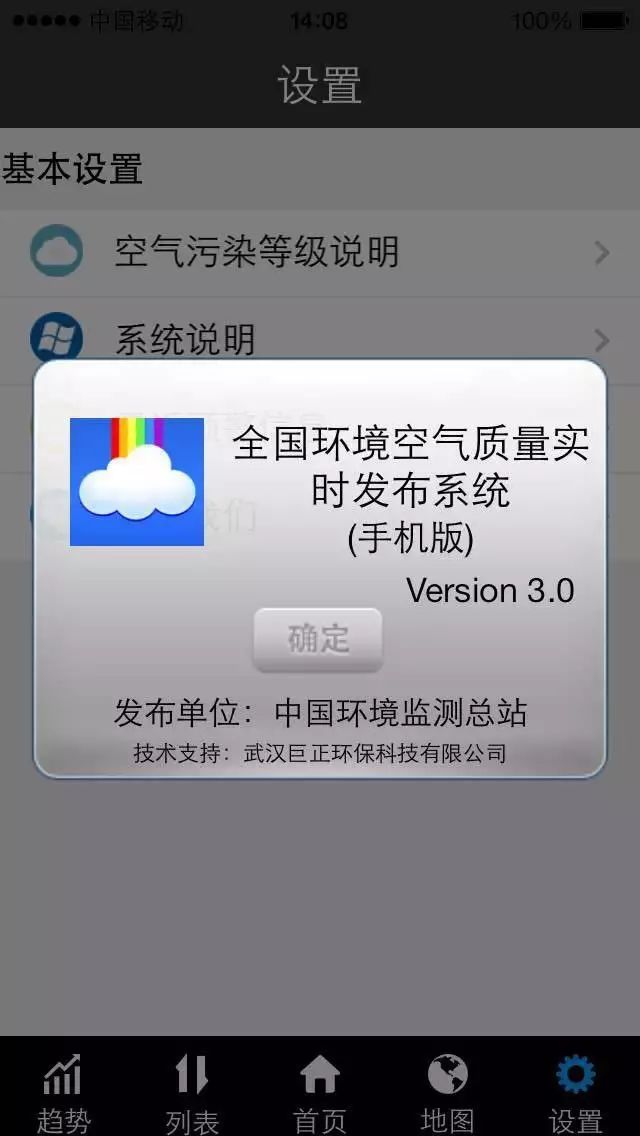Switch to the 列表 tab
The image size is (640, 1136).
coord(191,1092)
